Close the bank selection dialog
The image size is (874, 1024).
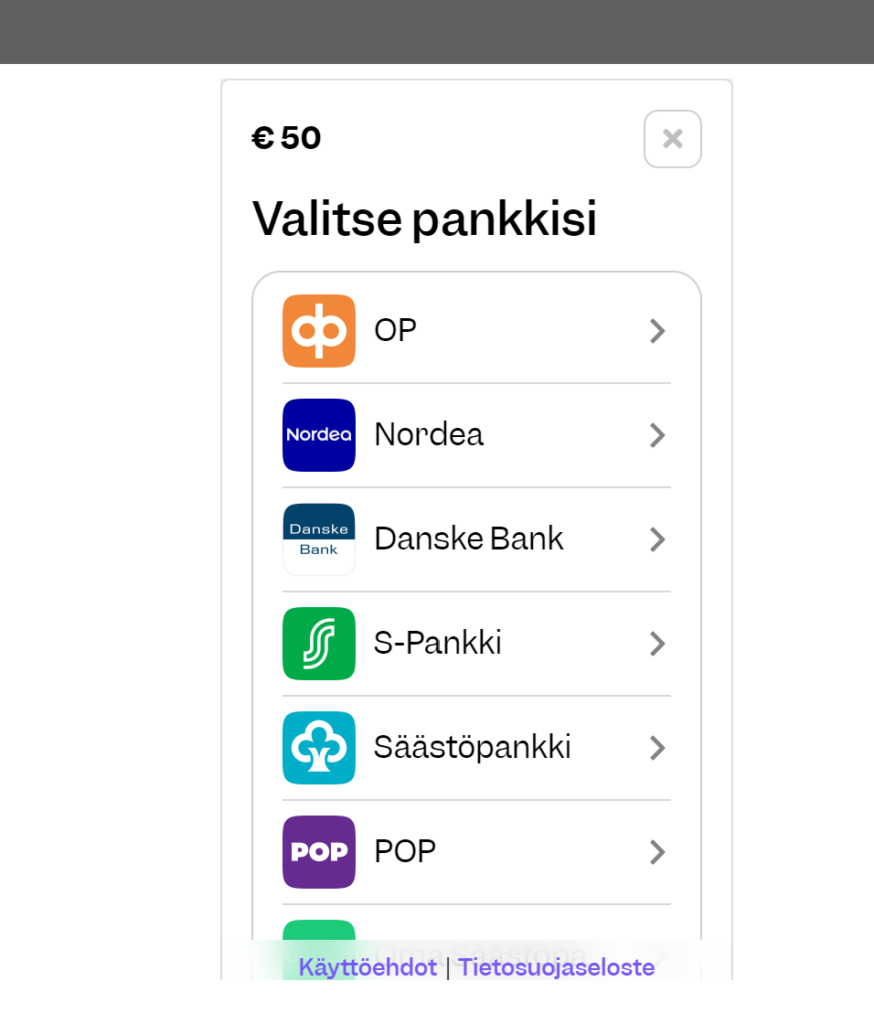coord(672,139)
